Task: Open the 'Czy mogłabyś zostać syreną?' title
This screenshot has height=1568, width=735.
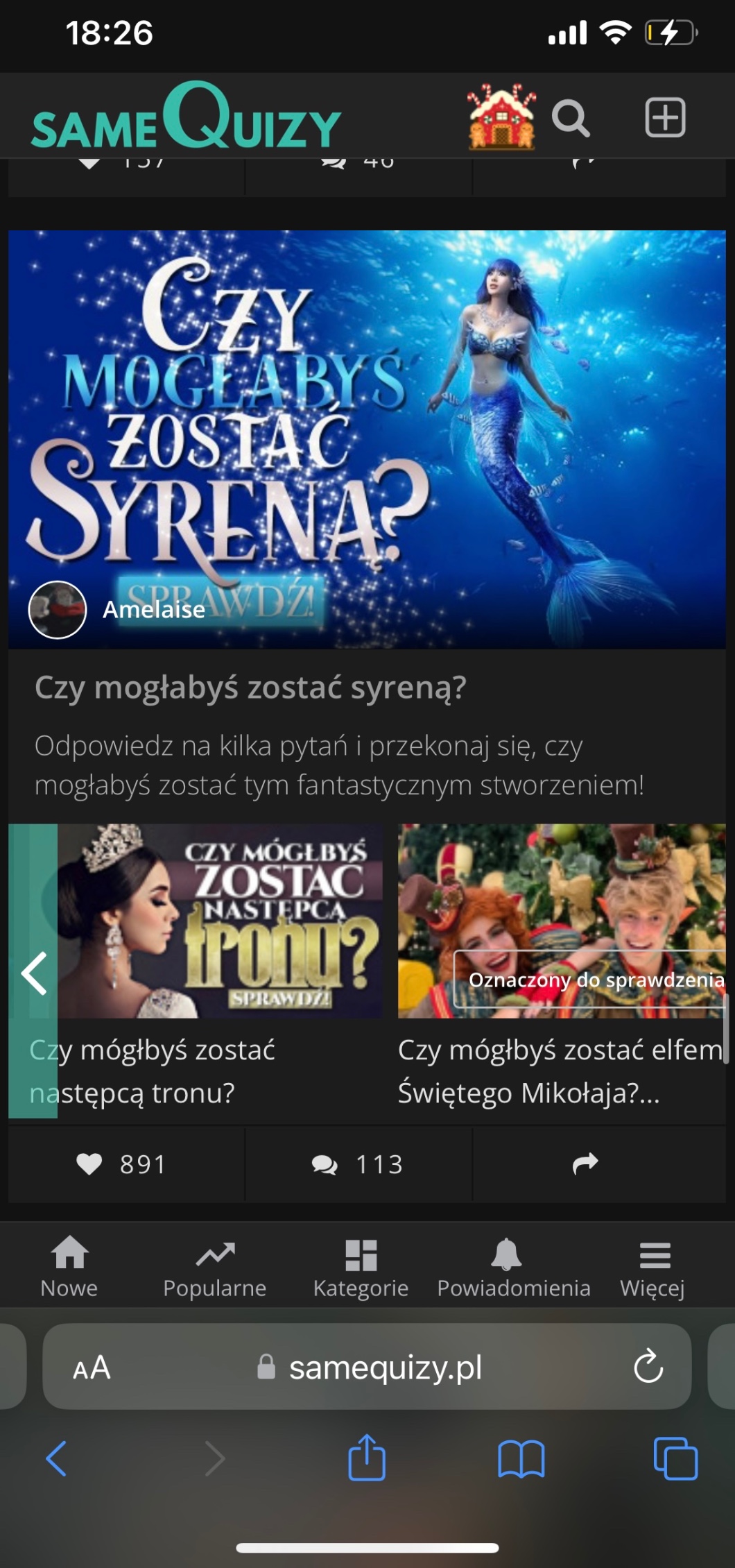Action: (x=250, y=688)
